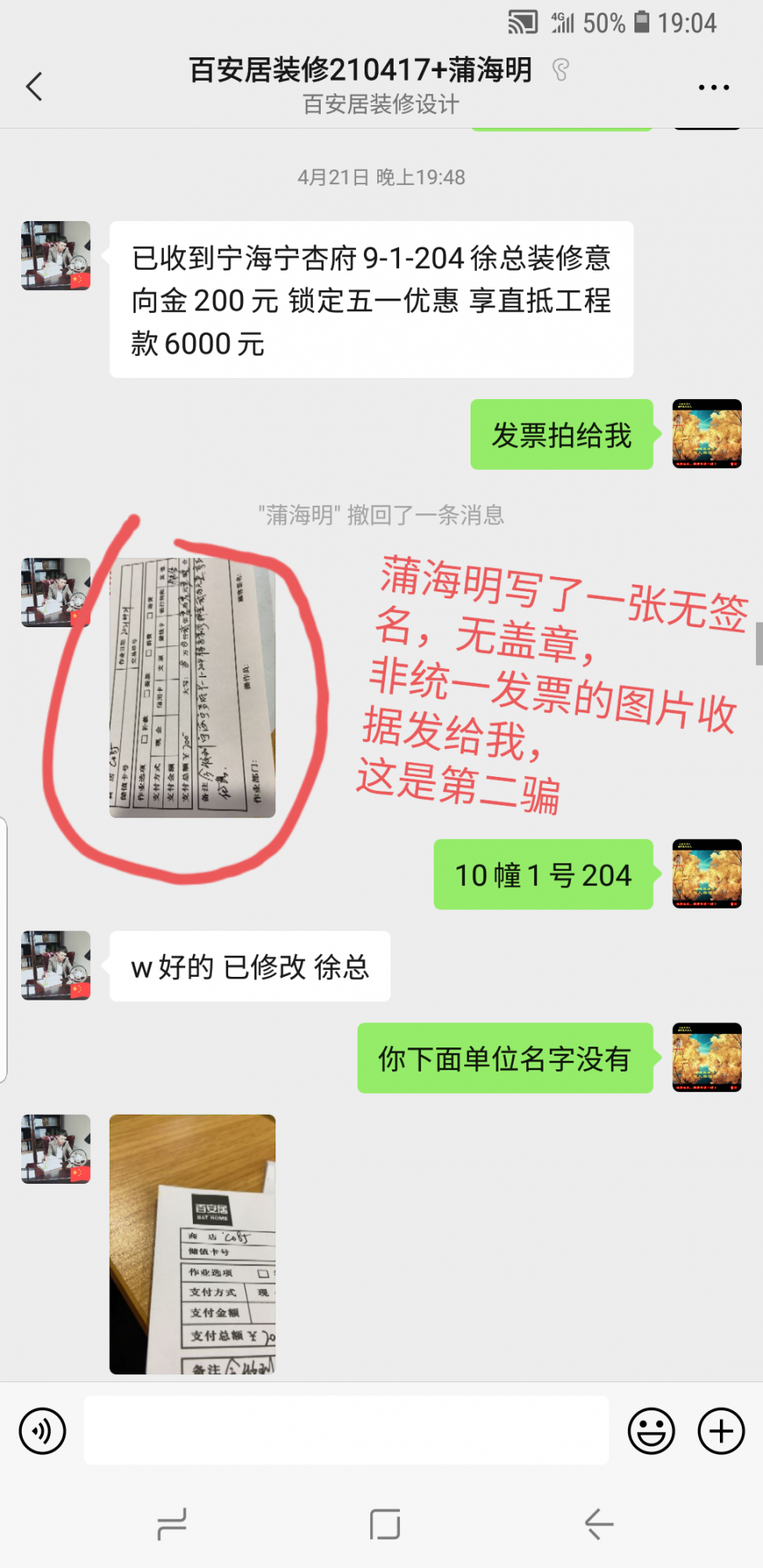
Task: Go back to the chat list
Action: click(35, 86)
